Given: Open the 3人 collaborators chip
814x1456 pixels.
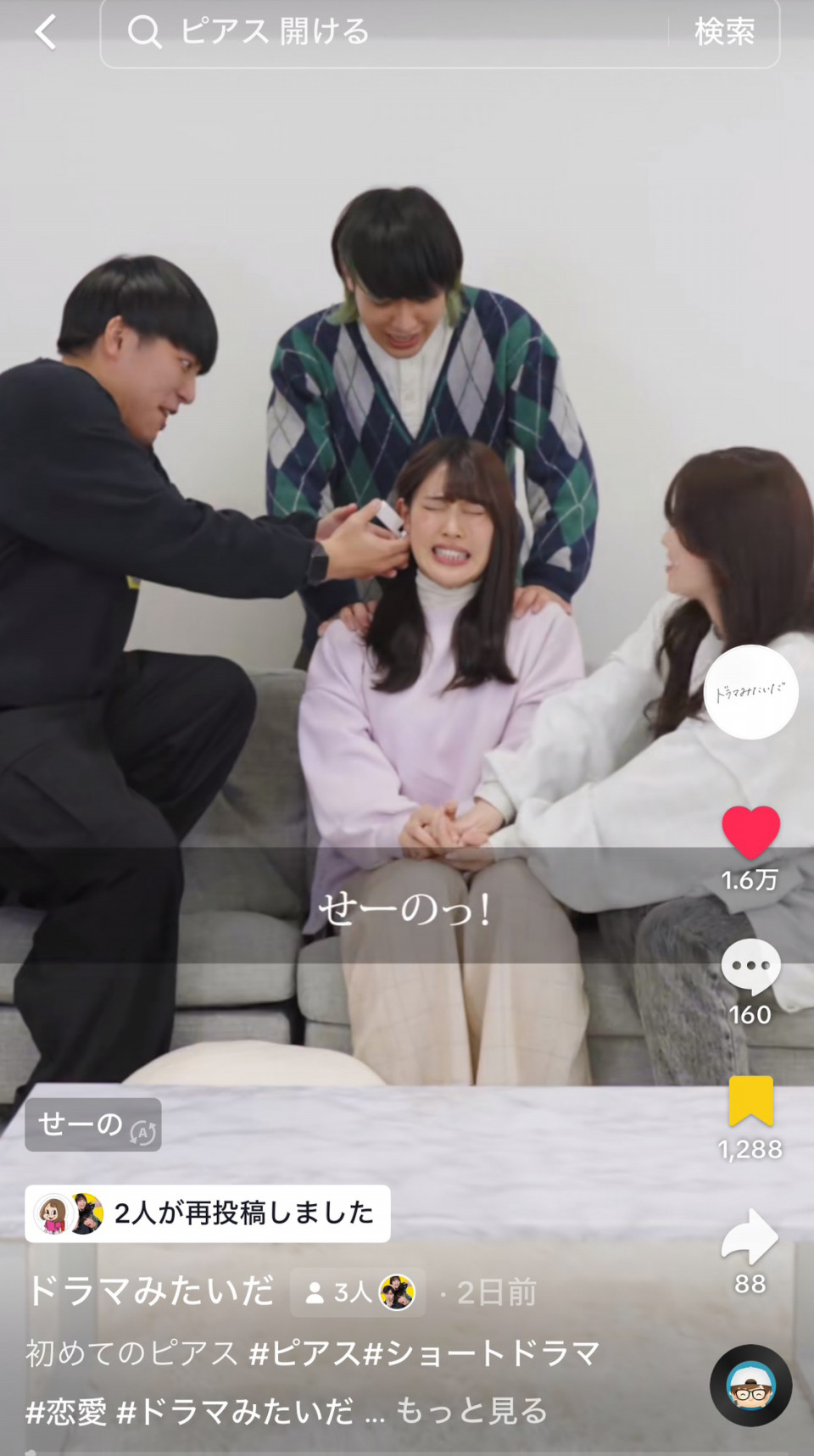Looking at the screenshot, I should pyautogui.click(x=358, y=1292).
